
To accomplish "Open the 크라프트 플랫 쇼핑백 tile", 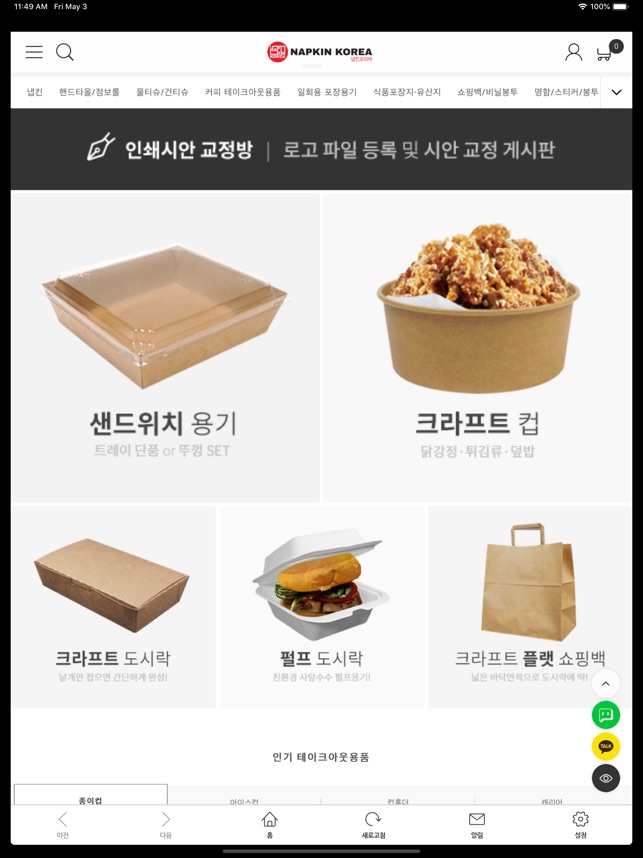I will click(530, 607).
